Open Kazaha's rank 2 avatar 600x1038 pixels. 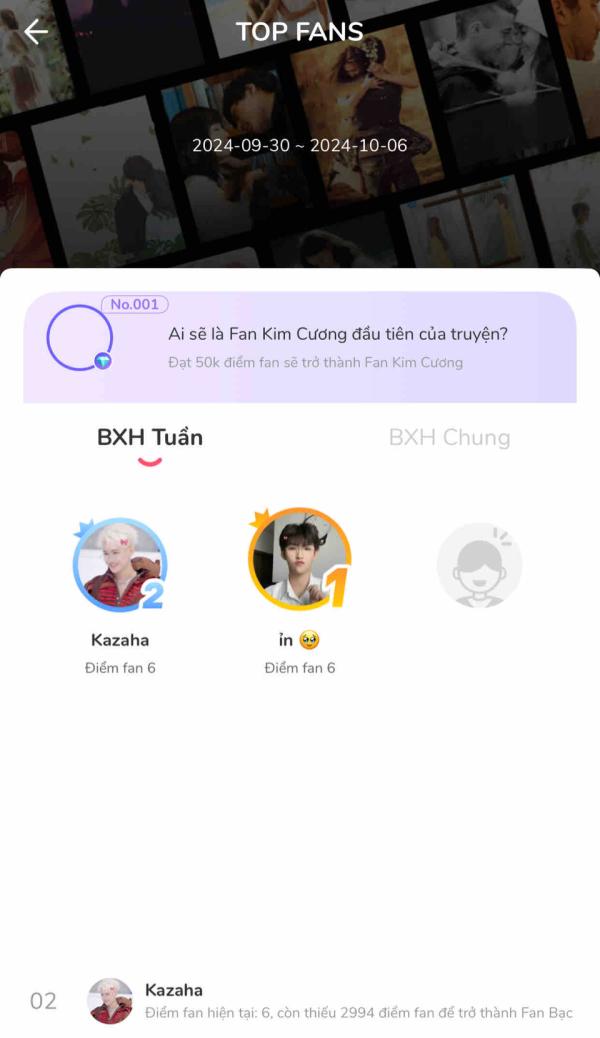click(x=119, y=565)
